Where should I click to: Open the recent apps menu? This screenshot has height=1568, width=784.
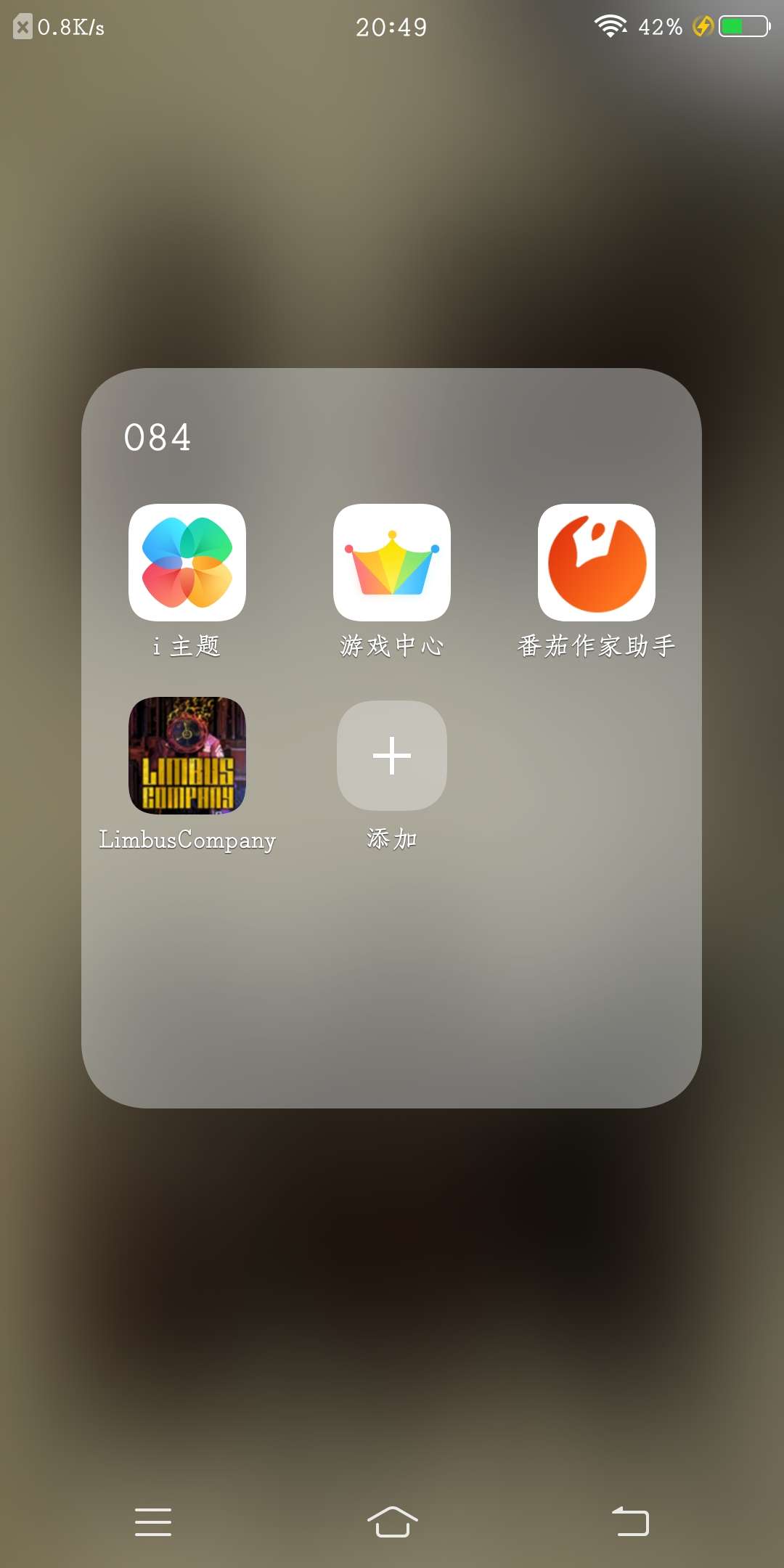coord(153,1522)
